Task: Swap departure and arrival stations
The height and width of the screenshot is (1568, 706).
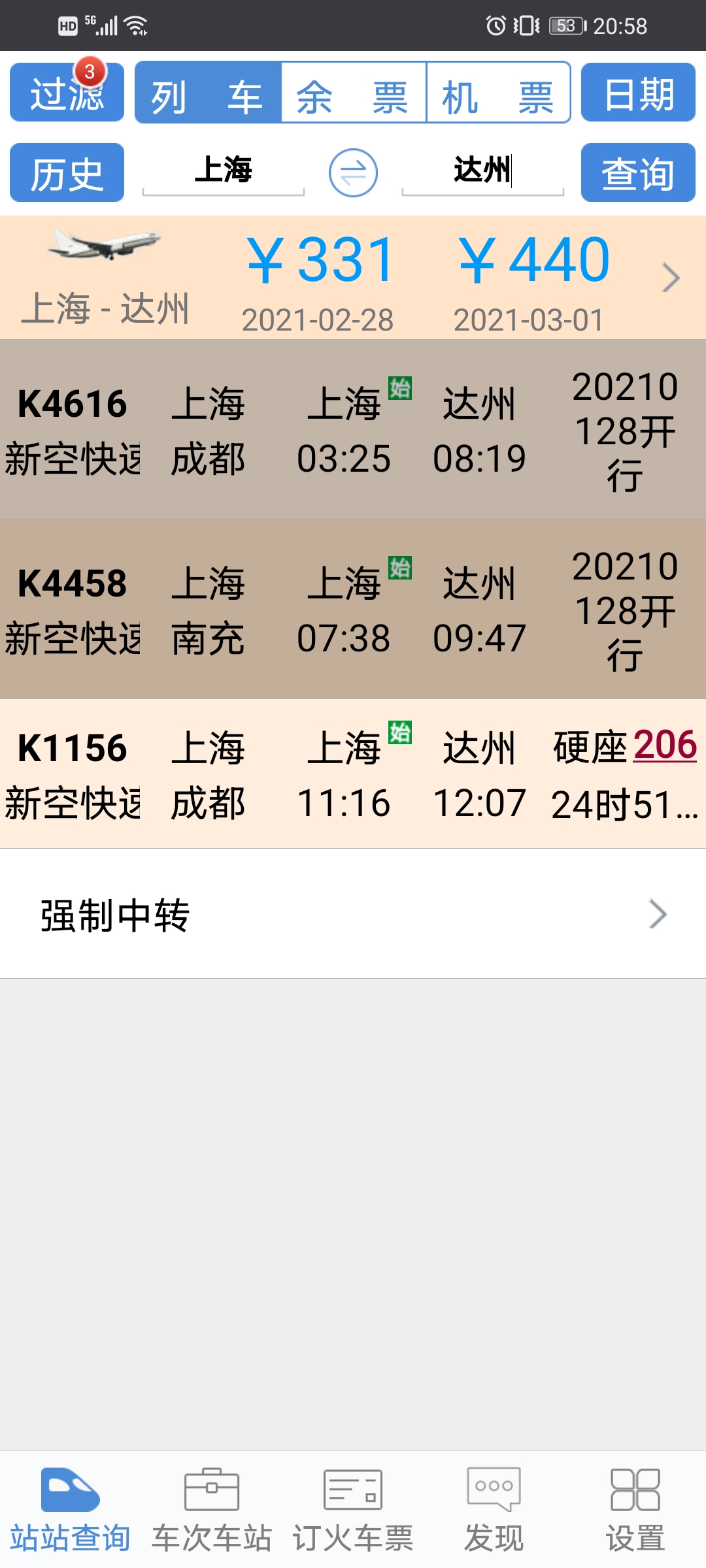Action: pyautogui.click(x=353, y=173)
